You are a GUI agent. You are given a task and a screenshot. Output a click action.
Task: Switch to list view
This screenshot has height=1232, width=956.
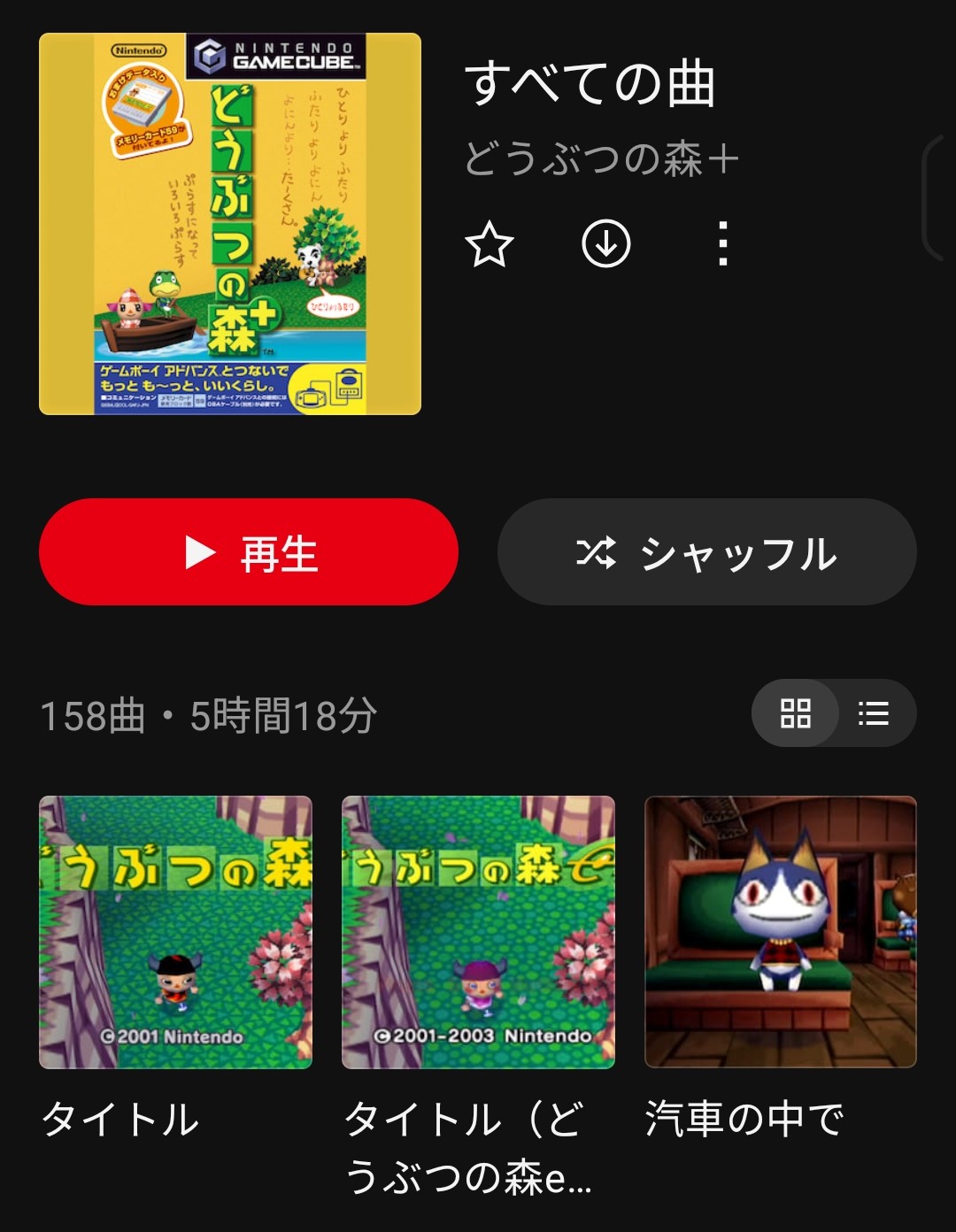tap(874, 713)
